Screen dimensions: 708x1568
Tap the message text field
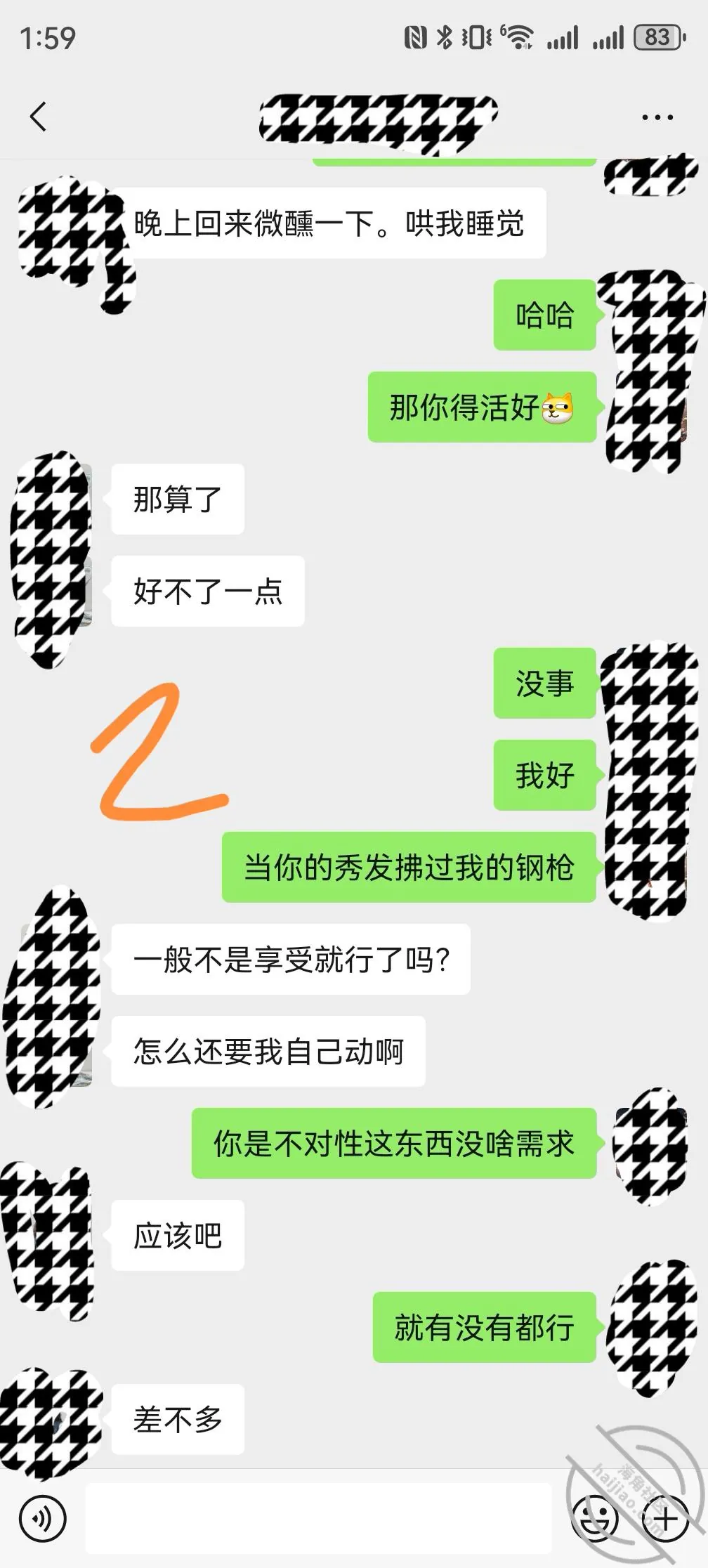(x=318, y=1519)
